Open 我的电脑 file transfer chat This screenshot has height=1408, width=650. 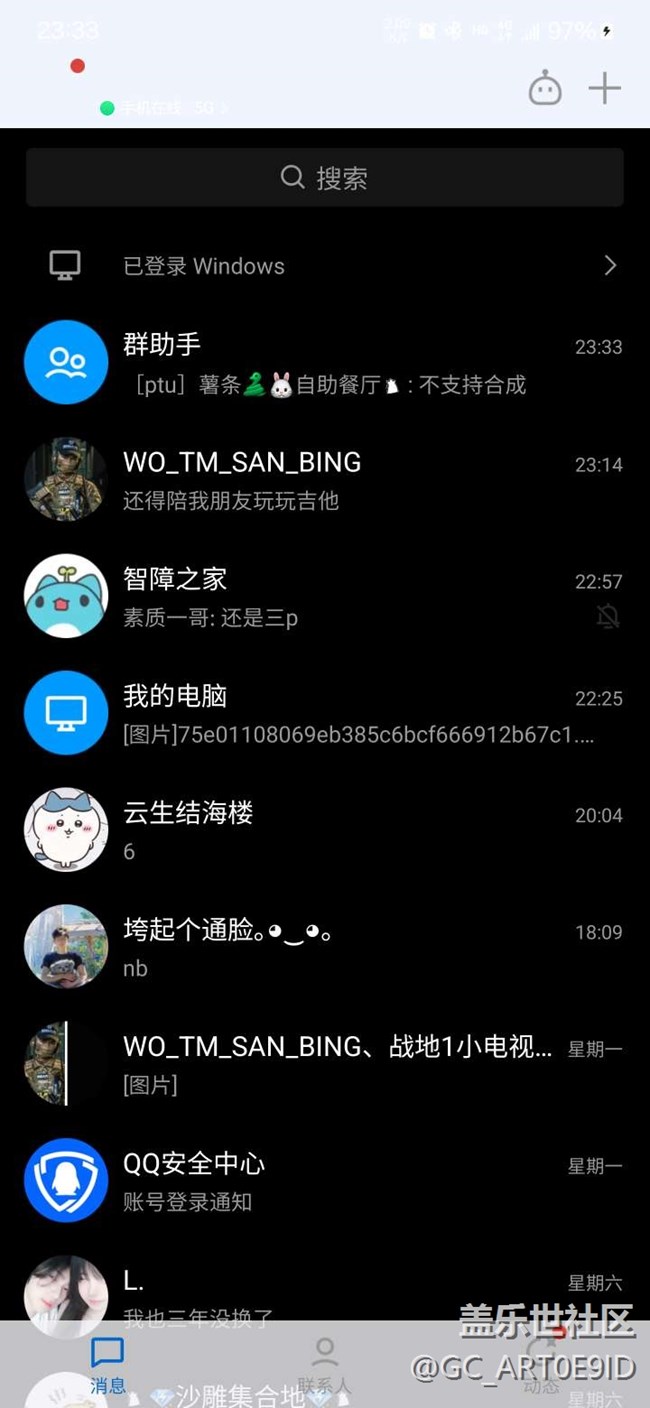[325, 714]
